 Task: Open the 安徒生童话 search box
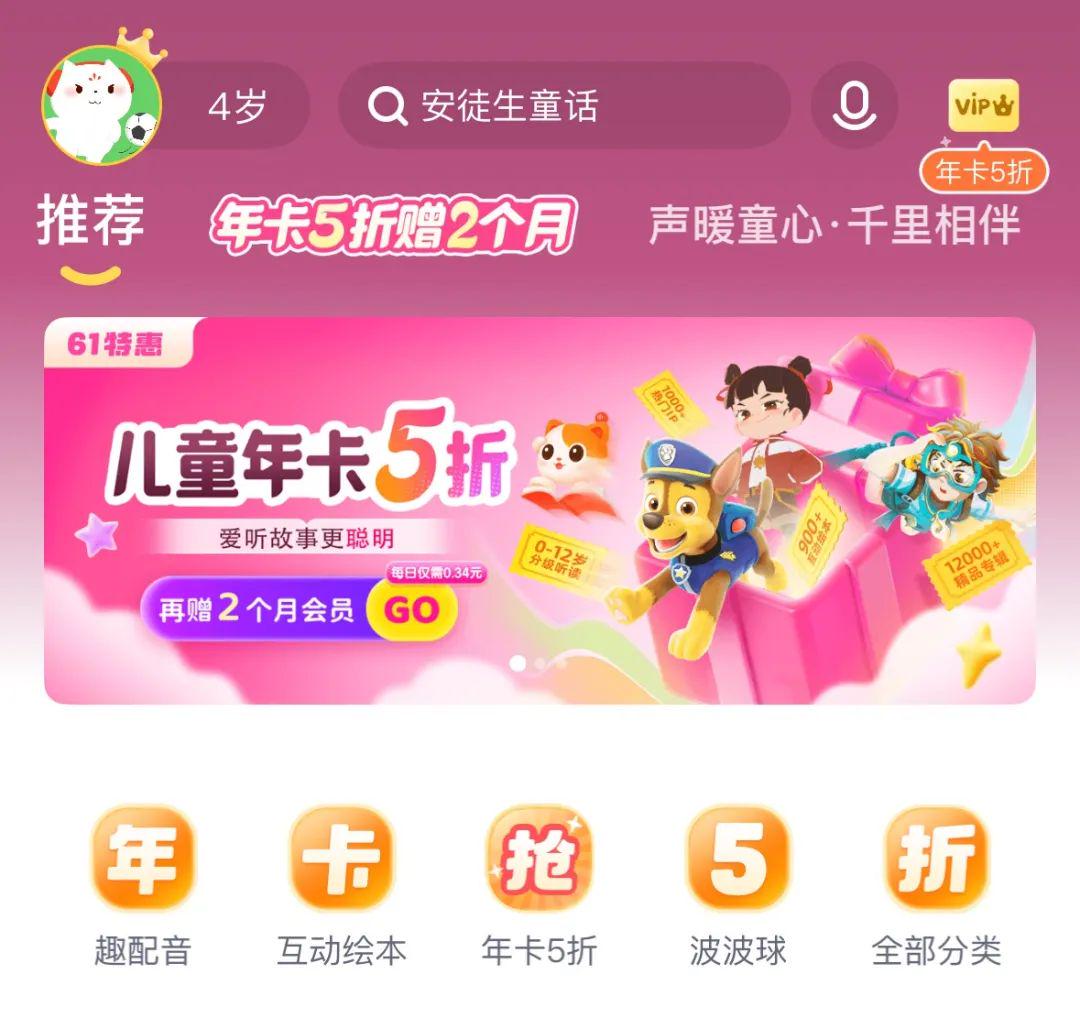click(565, 106)
